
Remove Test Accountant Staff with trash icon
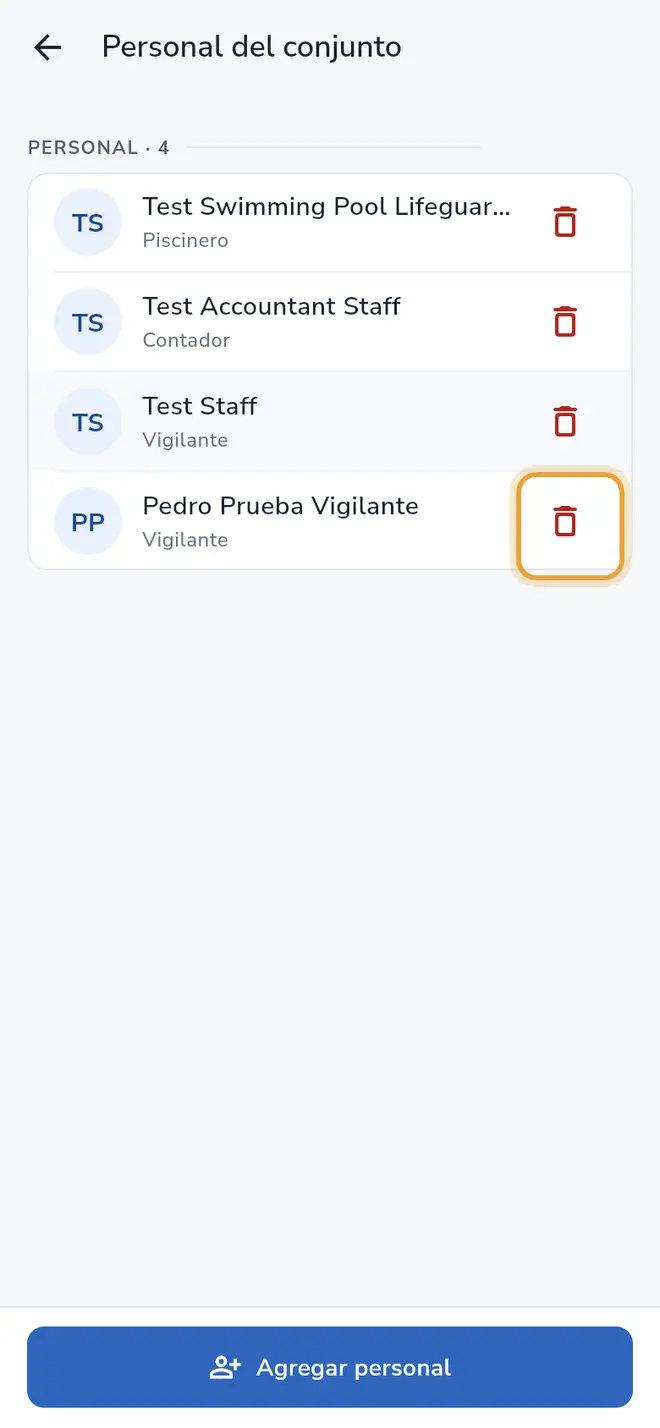565,322
